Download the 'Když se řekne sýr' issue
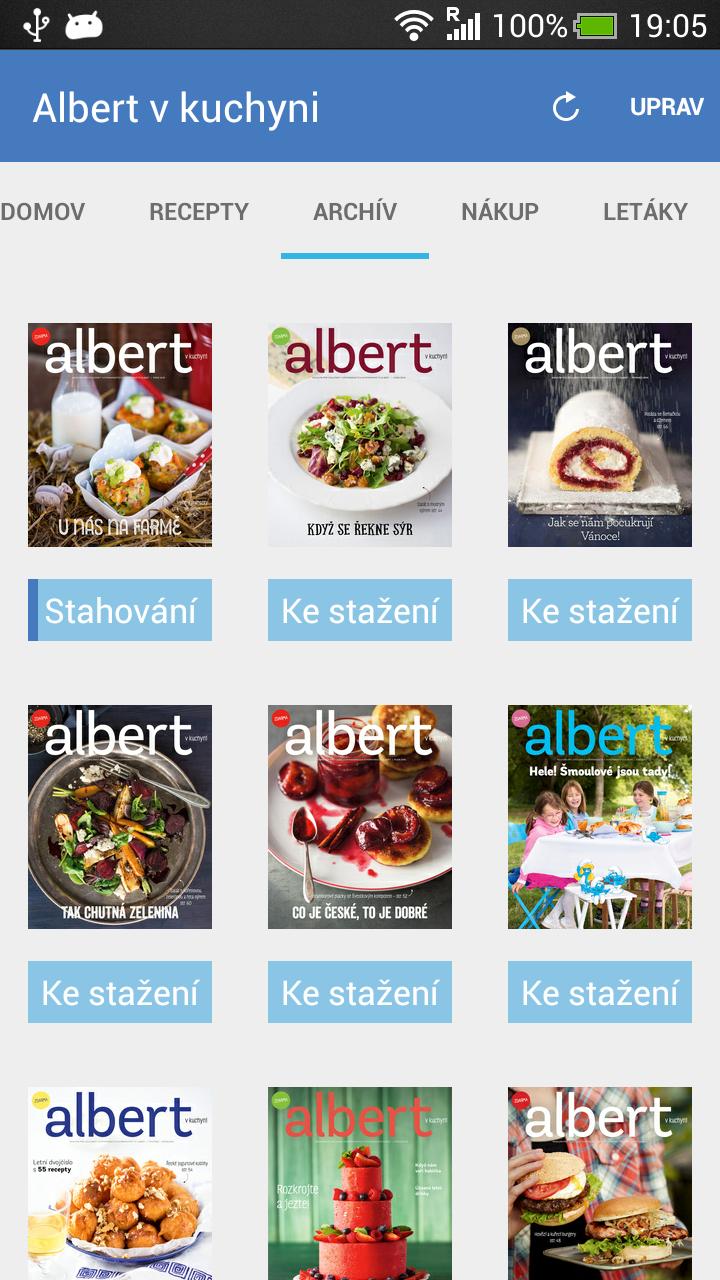The width and height of the screenshot is (720, 1280). (360, 610)
